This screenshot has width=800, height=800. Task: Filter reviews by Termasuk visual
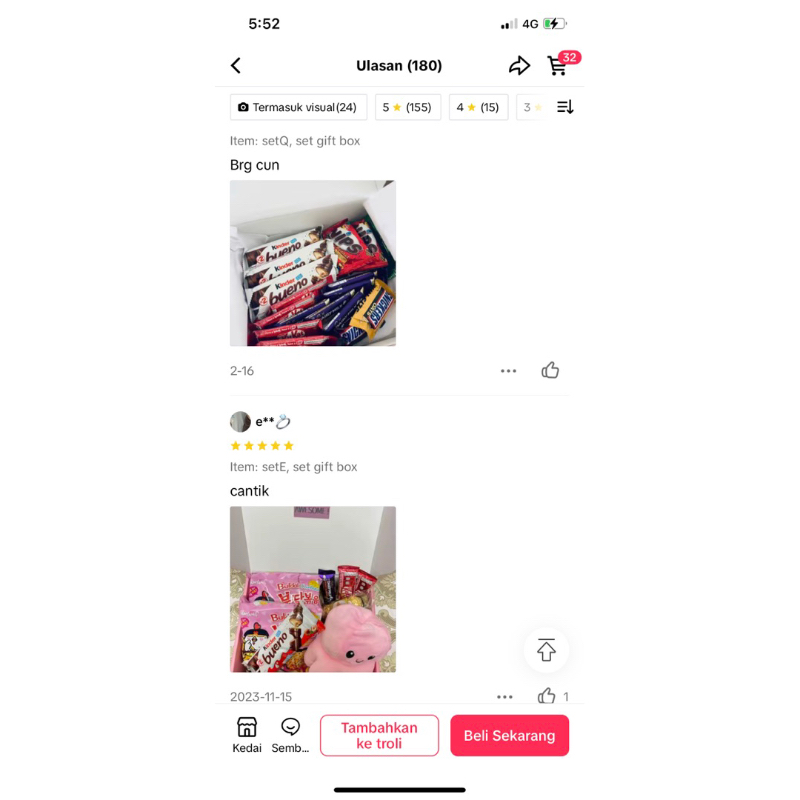pos(298,107)
